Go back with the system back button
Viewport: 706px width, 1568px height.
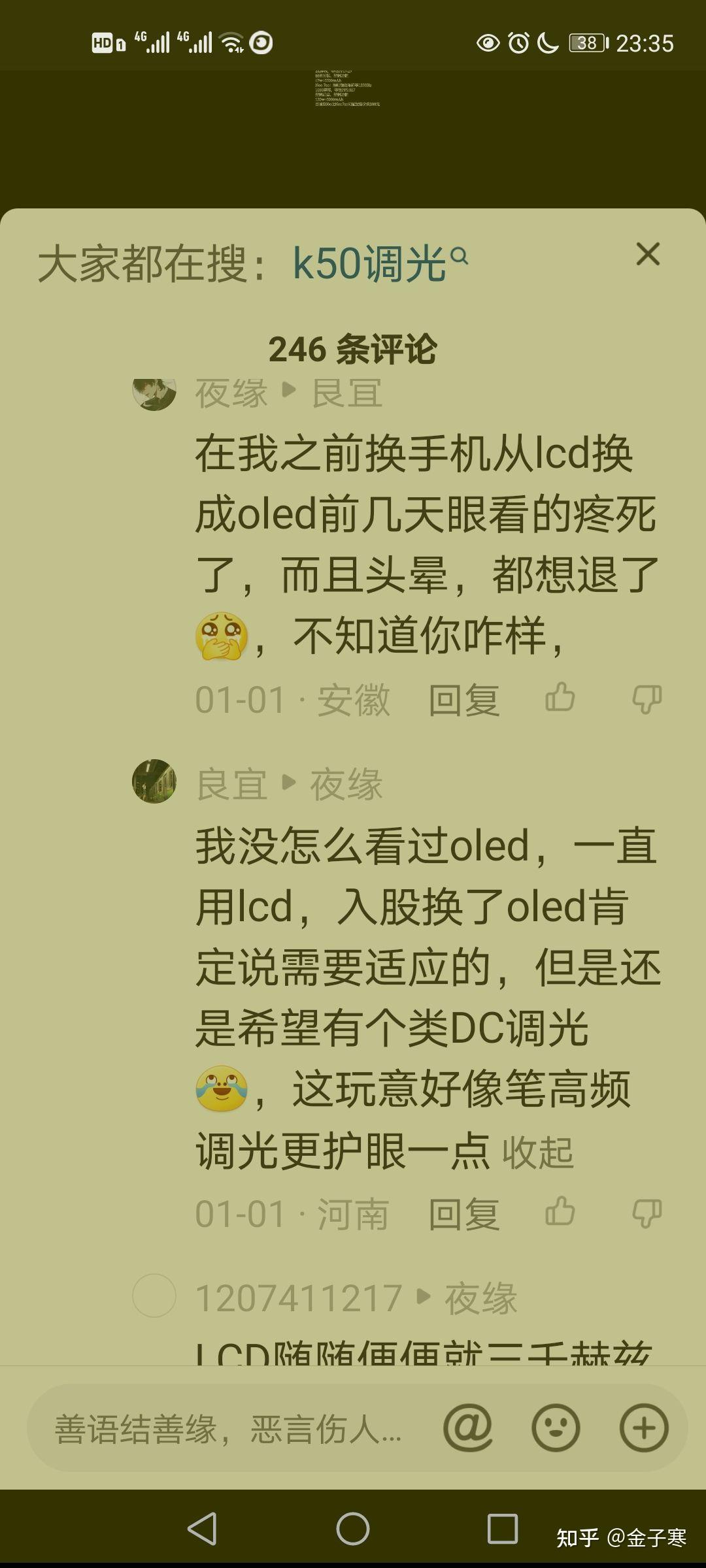pyautogui.click(x=202, y=1529)
